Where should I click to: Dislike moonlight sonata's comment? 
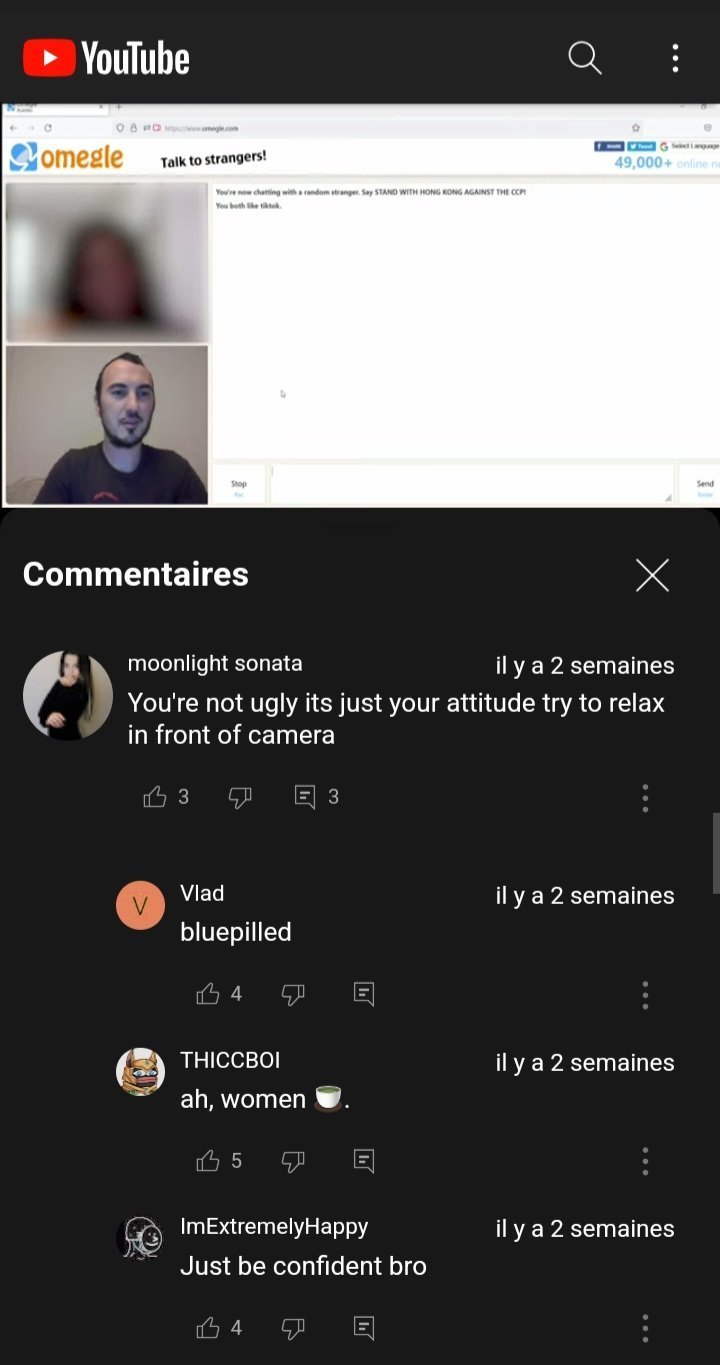click(240, 797)
